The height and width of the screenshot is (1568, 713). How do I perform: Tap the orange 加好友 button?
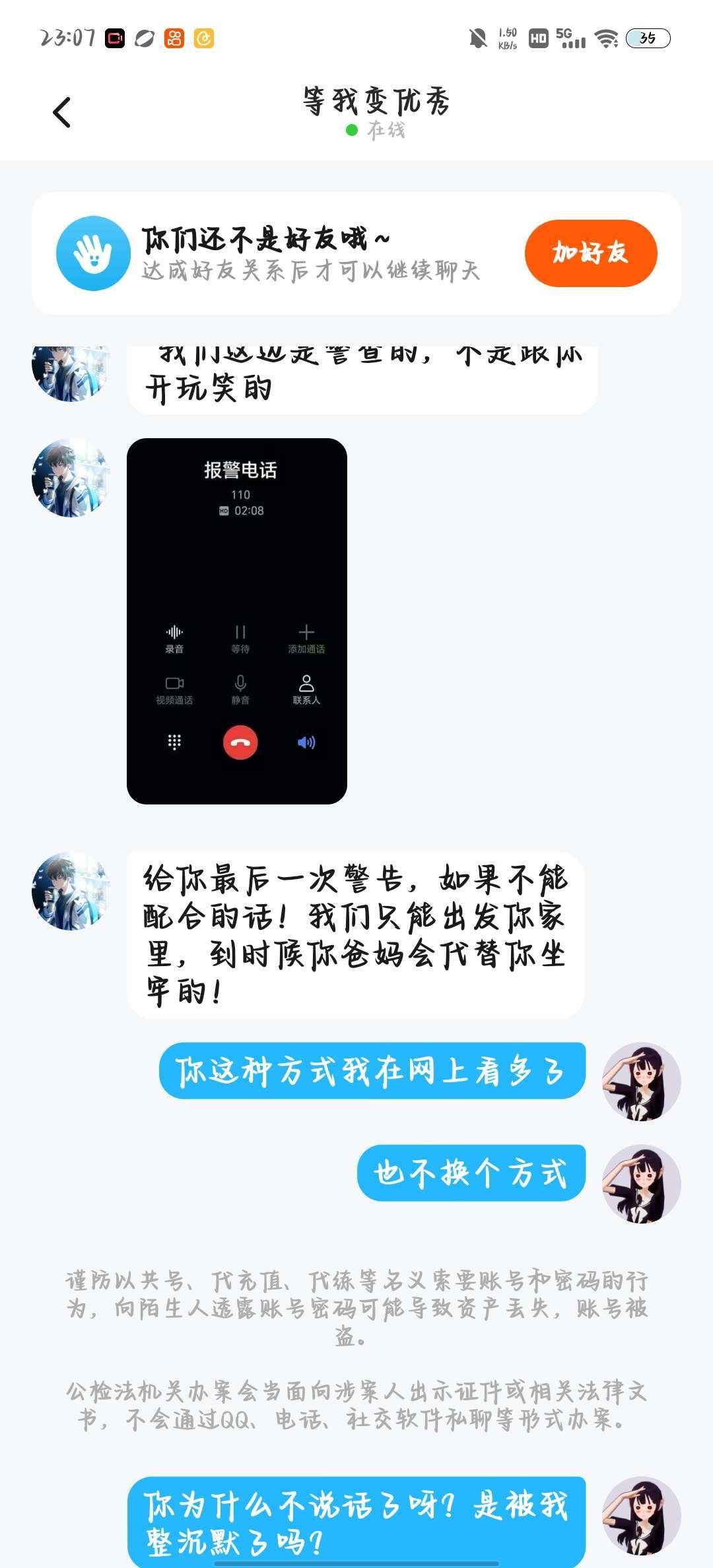tap(590, 253)
